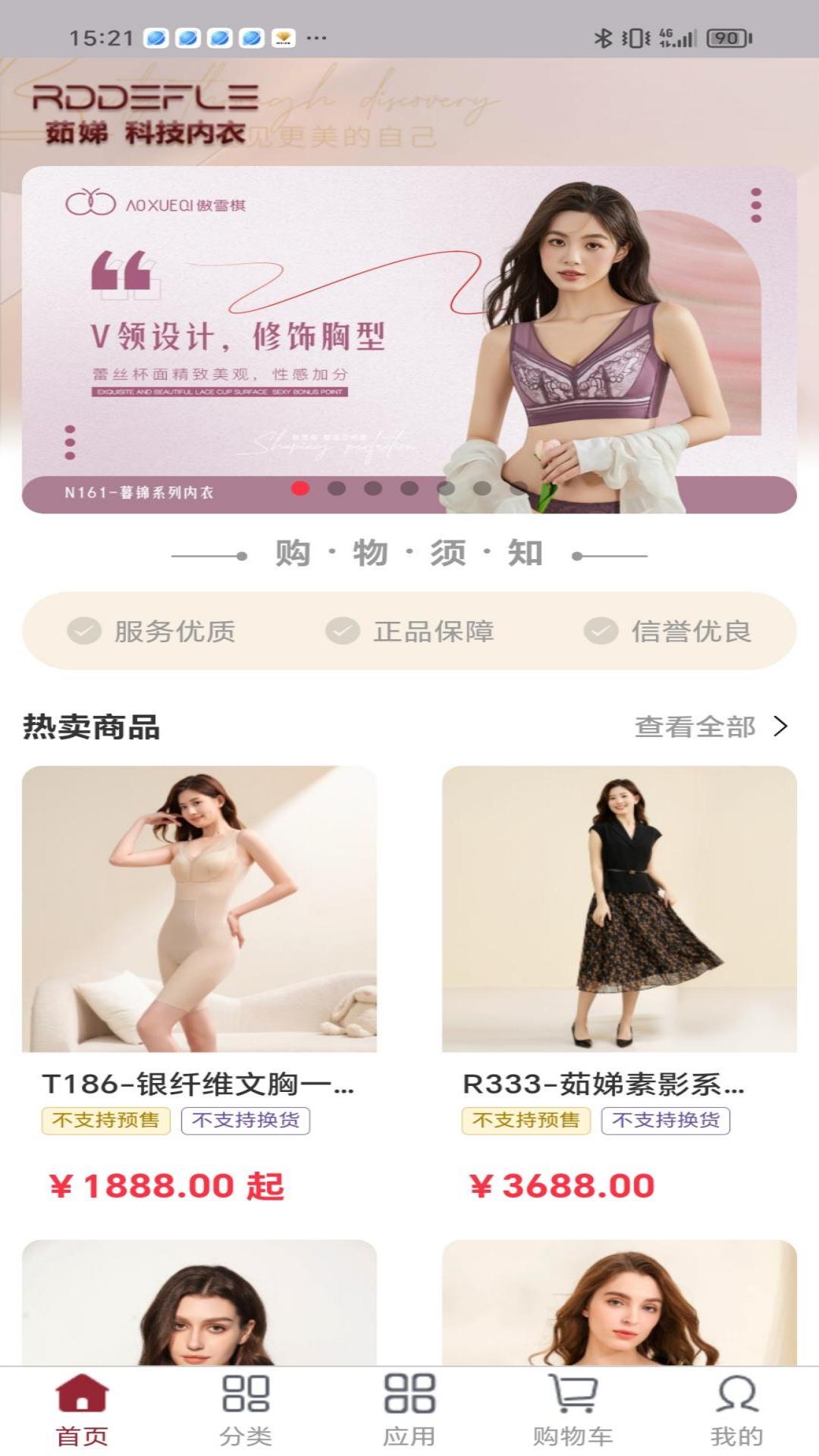Open 查看全部 to view all products
819x1456 pixels.
click(695, 726)
